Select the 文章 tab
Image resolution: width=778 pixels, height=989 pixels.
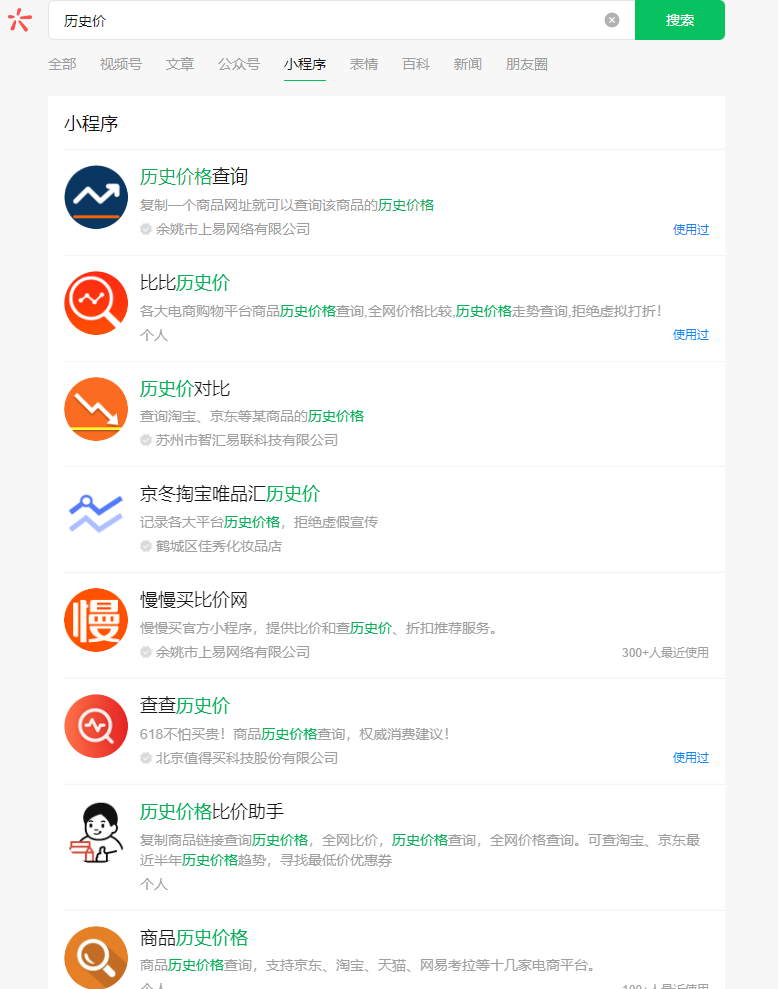tap(180, 64)
